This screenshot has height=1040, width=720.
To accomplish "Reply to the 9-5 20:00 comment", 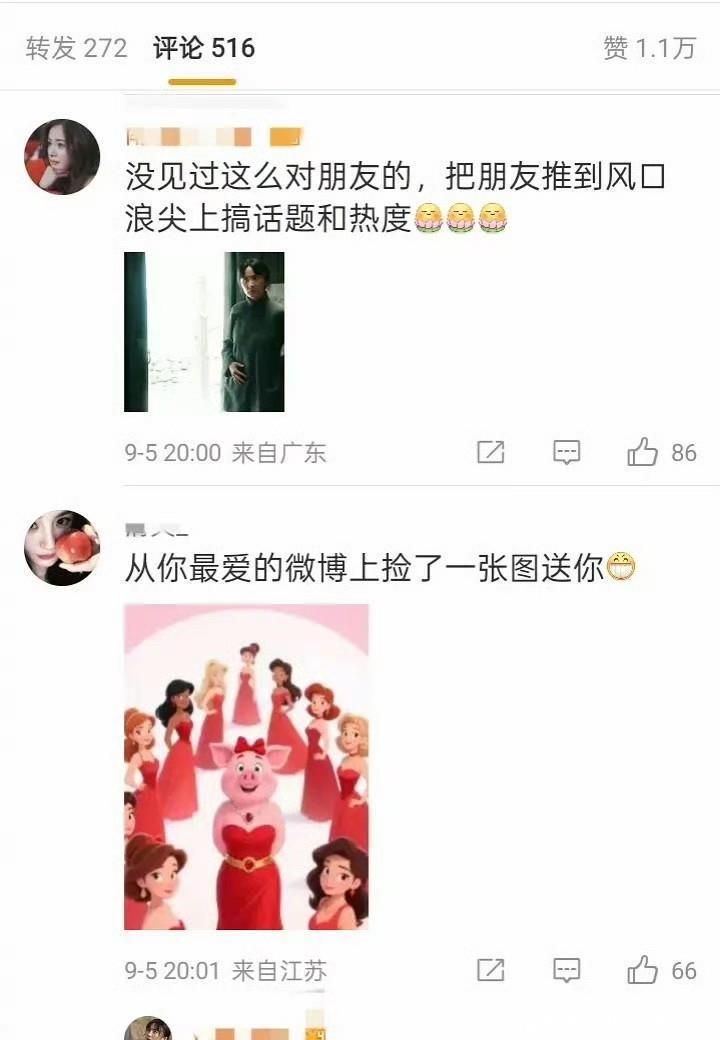I will [567, 453].
